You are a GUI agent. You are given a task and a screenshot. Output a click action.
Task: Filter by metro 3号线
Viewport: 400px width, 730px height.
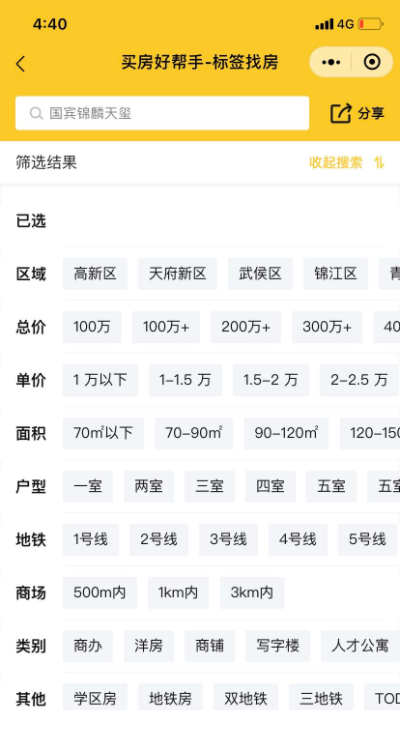(228, 540)
